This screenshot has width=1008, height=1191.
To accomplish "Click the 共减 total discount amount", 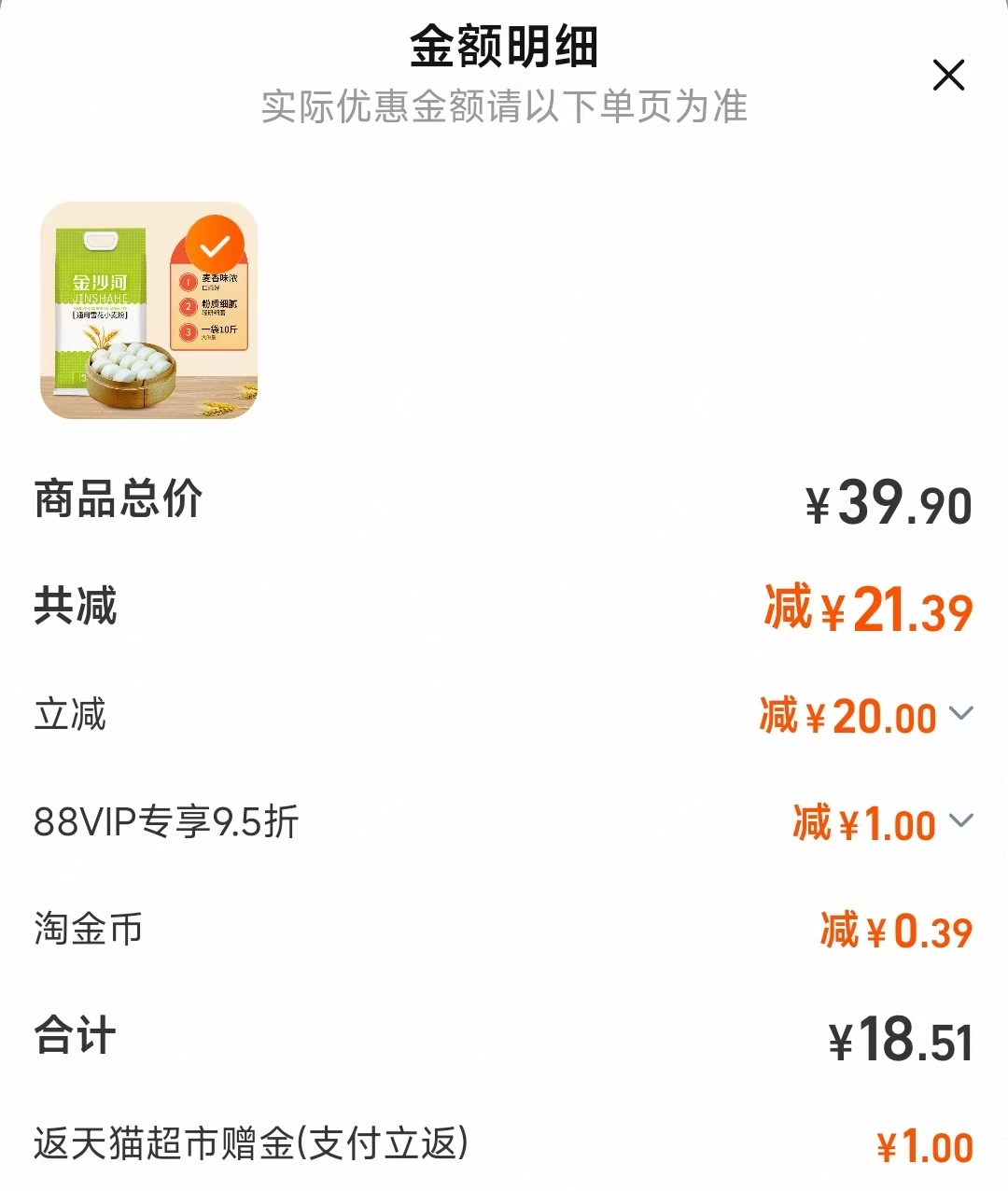I will [869, 609].
